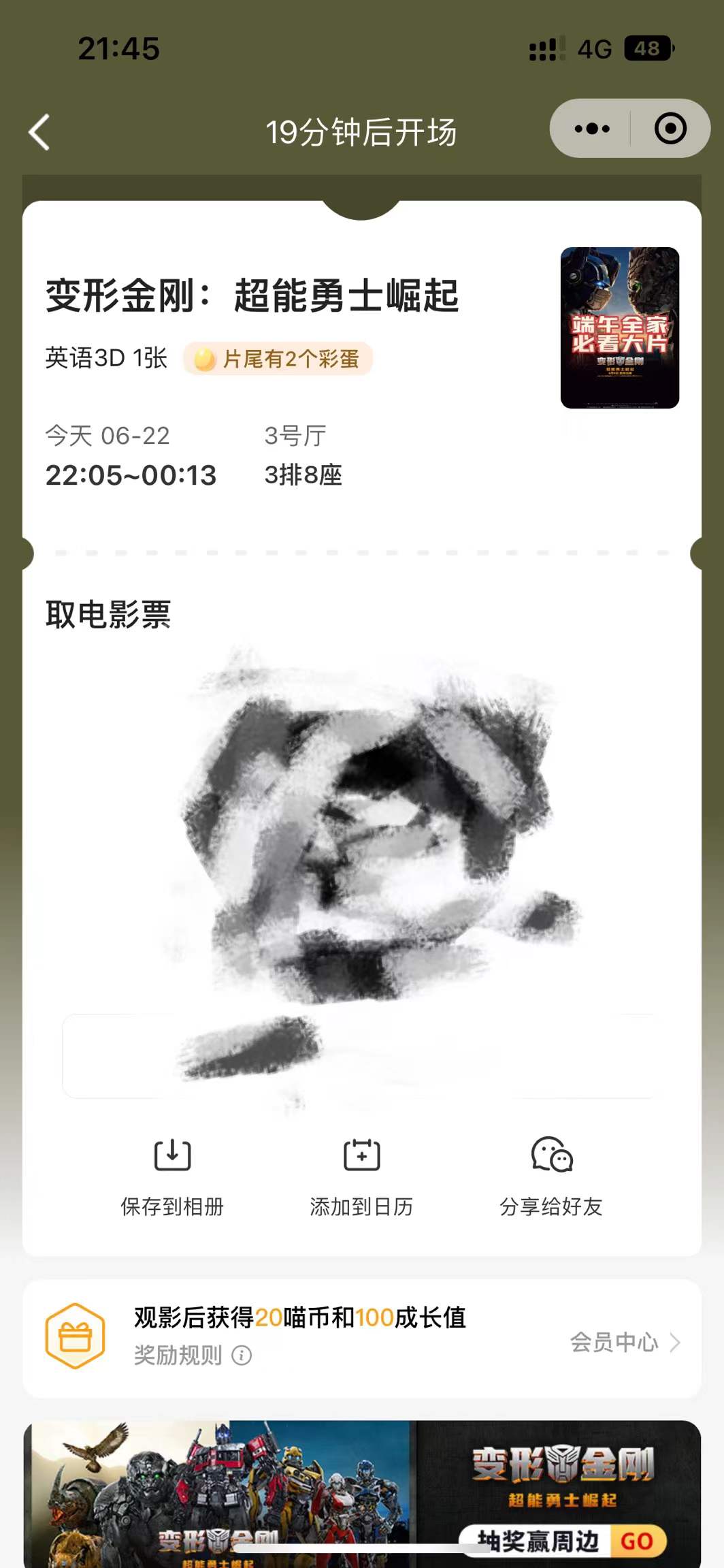Screen dimensions: 724x1568
Task: Go back using the top-left arrow
Action: coord(39,131)
